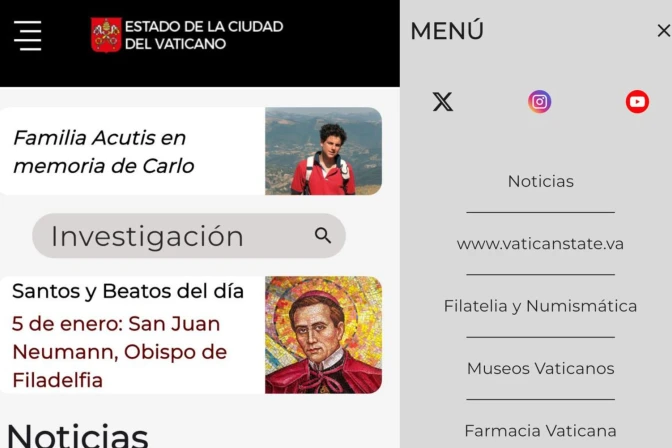Go to Estado de la Ciudad del Vaticano home
The height and width of the screenshot is (448, 672).
[x=188, y=35]
